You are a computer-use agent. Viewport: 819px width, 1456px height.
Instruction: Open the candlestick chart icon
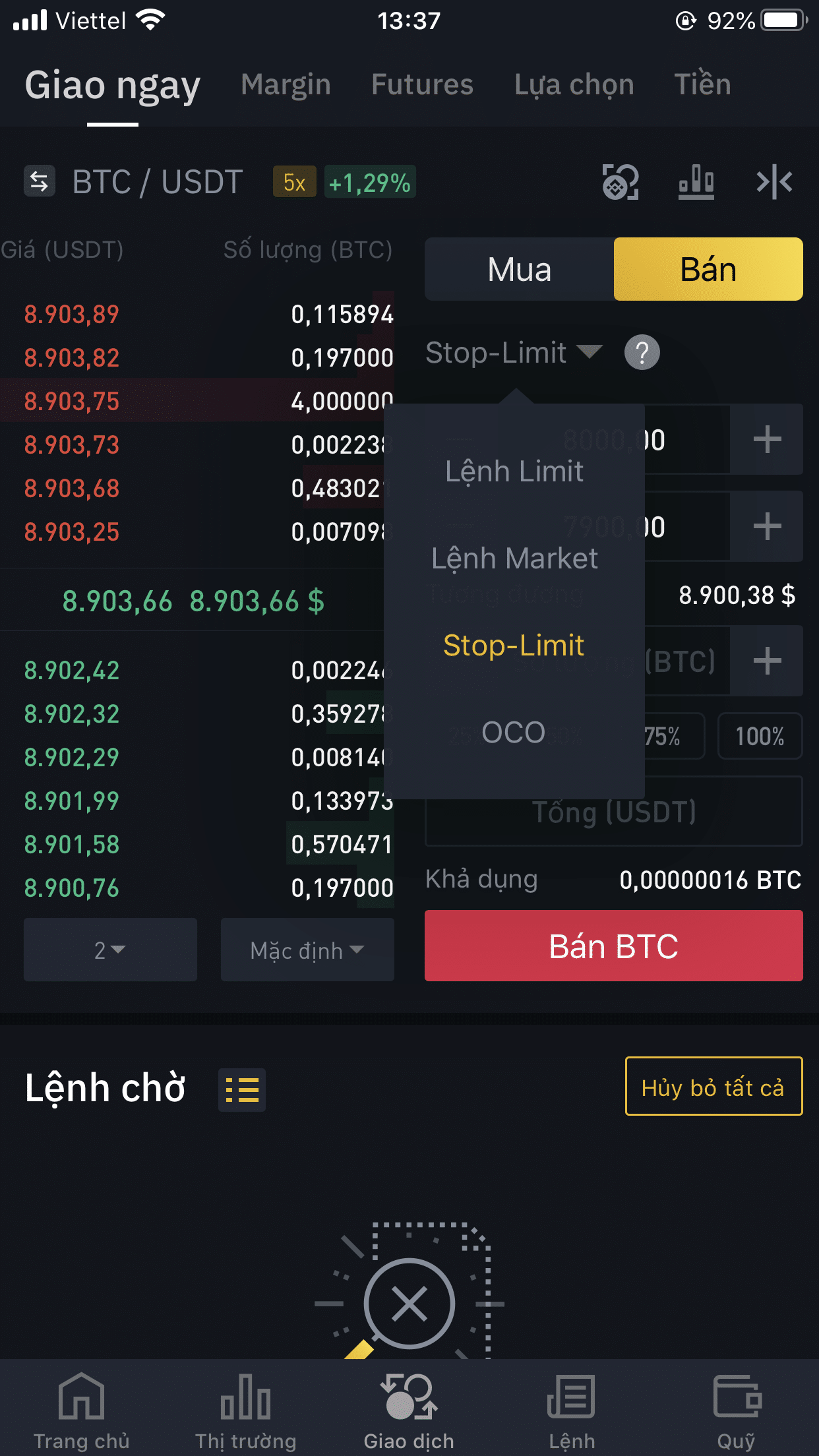pos(696,181)
